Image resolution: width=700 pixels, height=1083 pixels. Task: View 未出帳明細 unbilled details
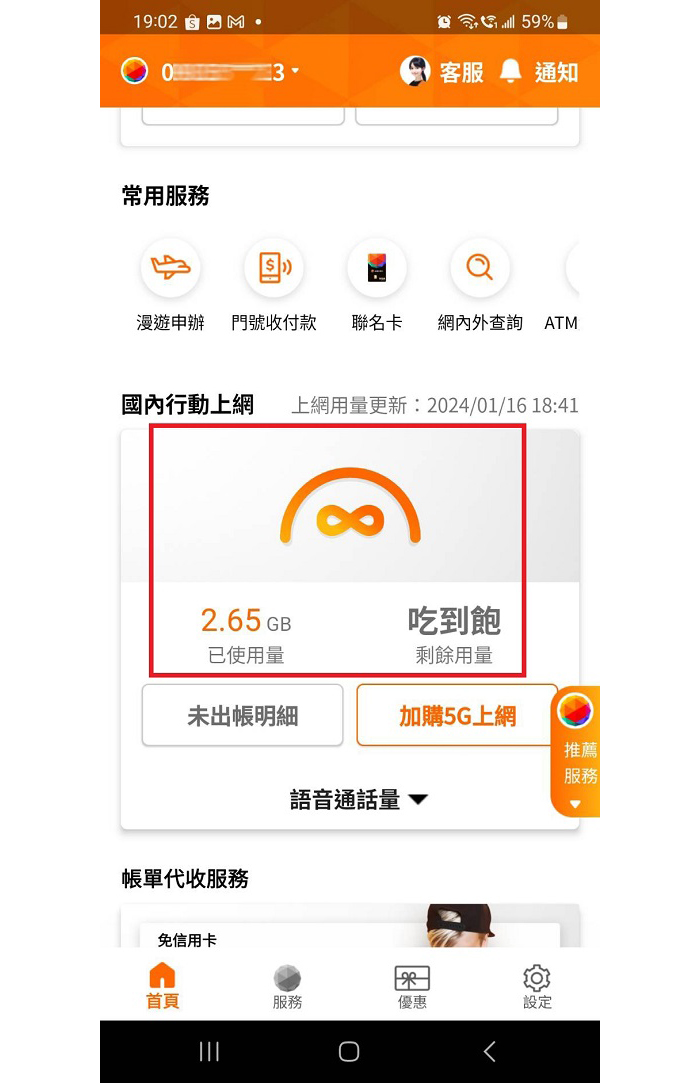point(243,715)
